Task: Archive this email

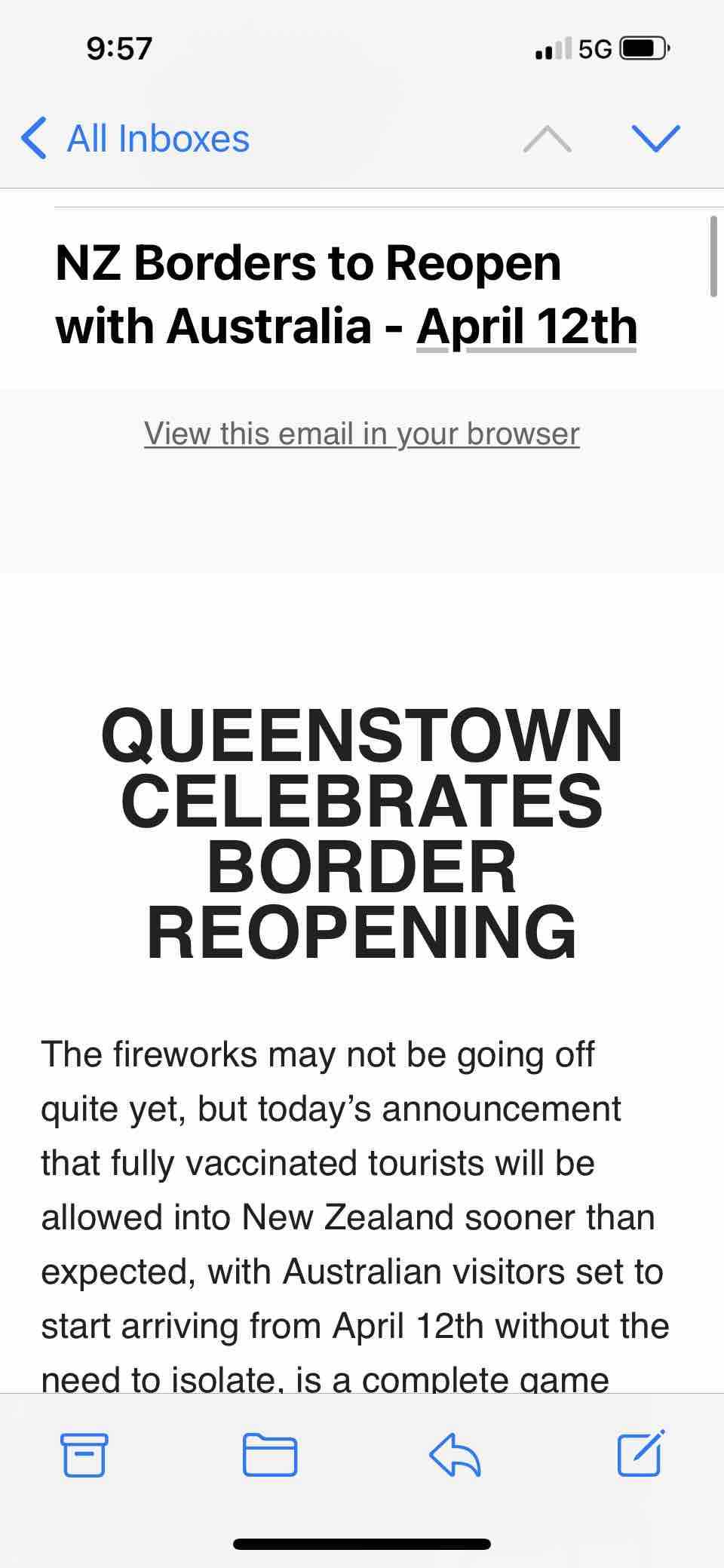Action: (84, 1454)
